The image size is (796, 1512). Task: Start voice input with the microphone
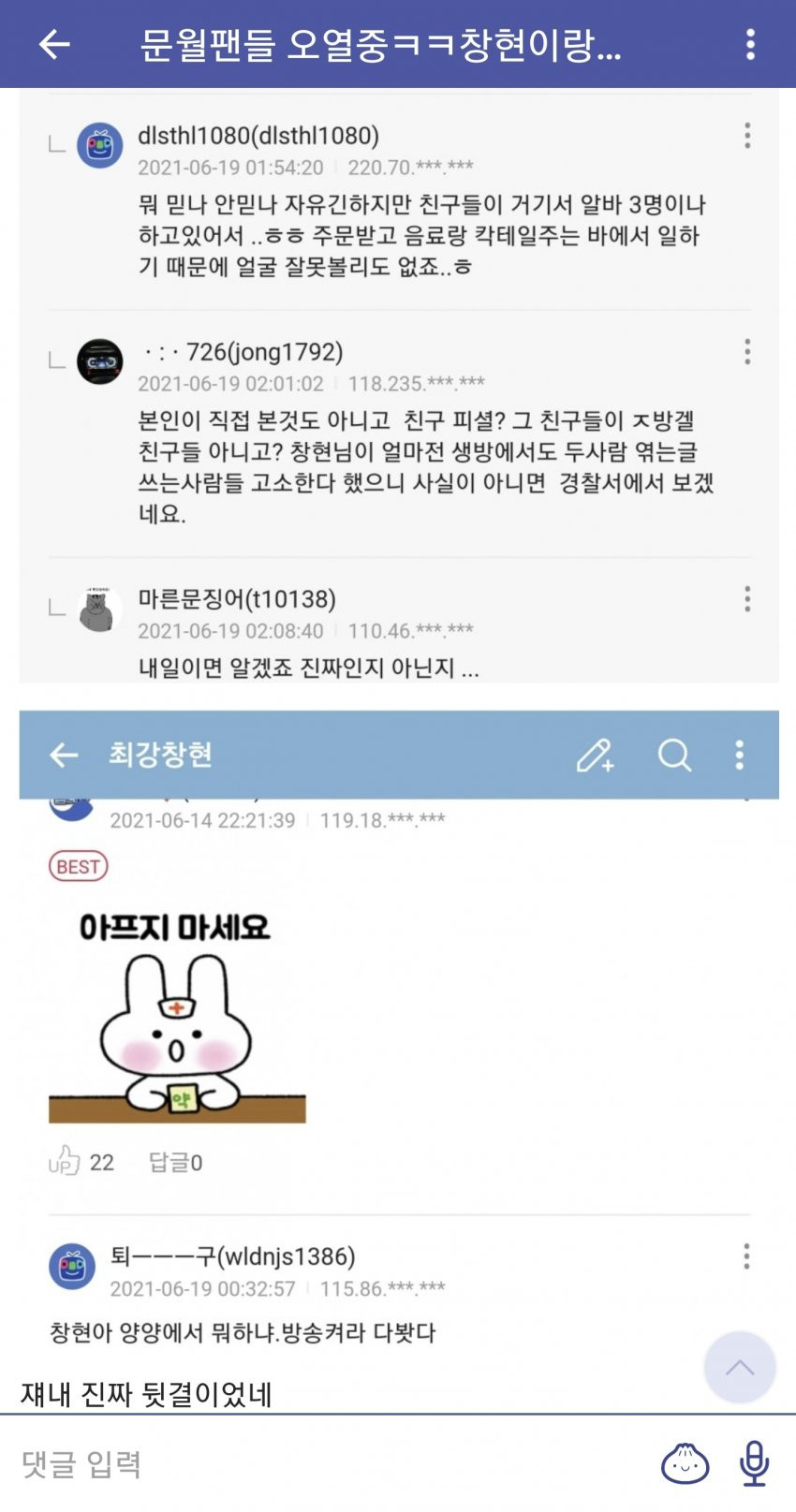pyautogui.click(x=754, y=1463)
